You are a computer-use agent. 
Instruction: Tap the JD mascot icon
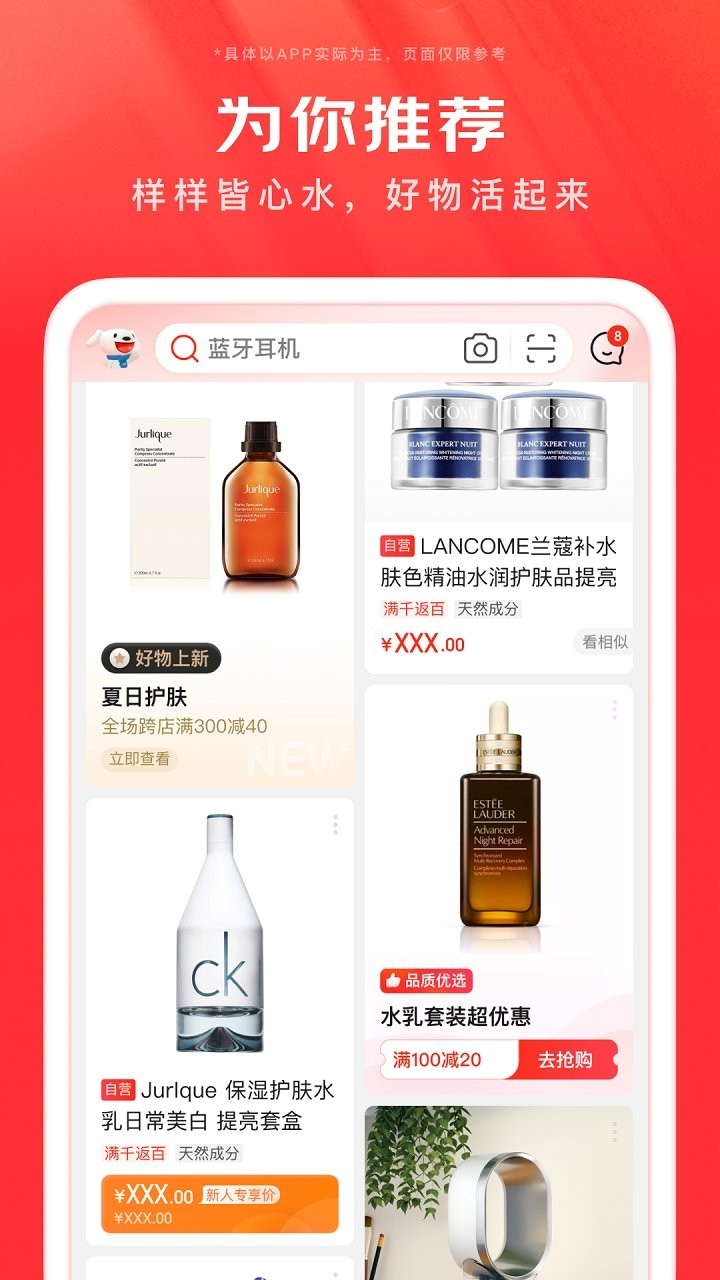pyautogui.click(x=113, y=347)
